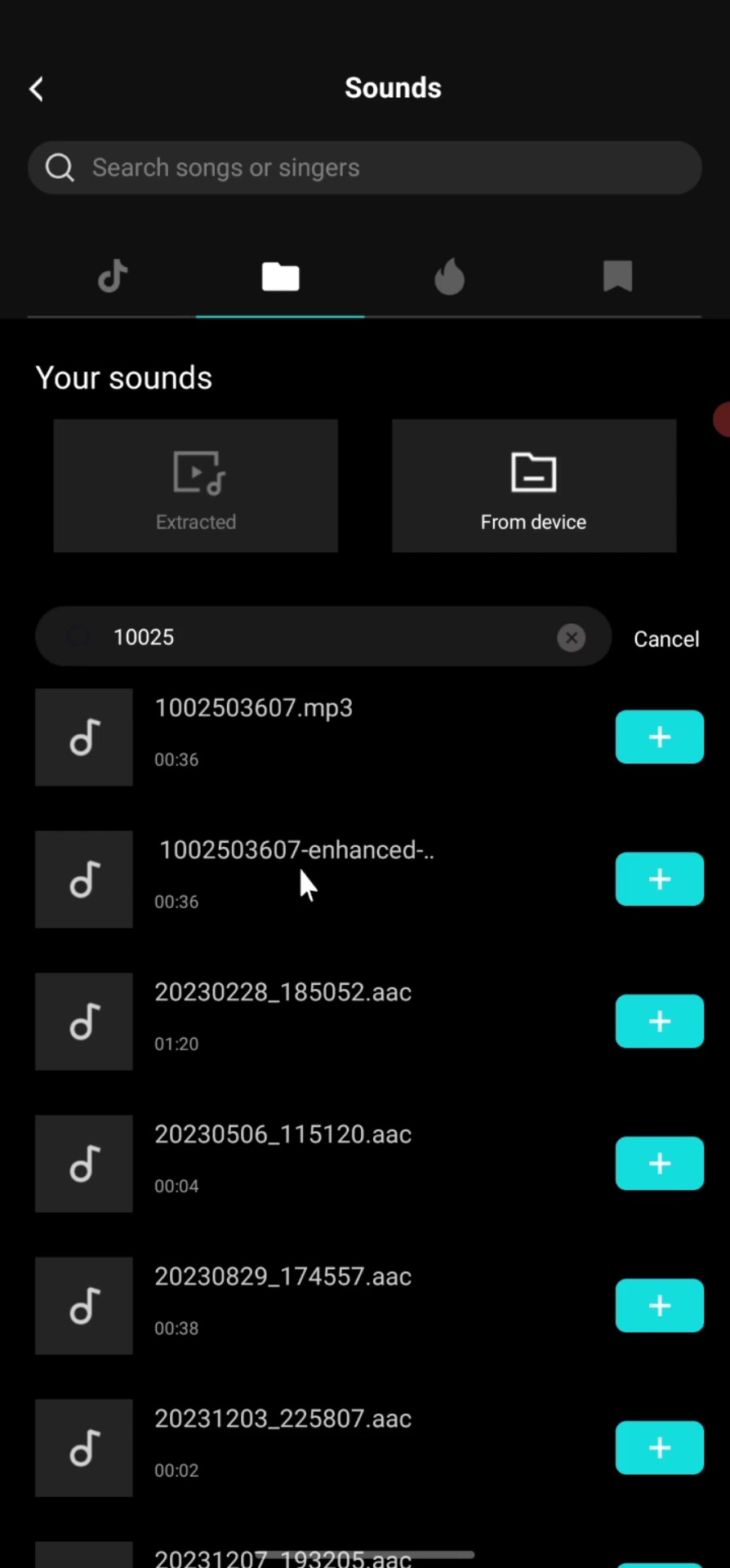Switch to the trending flame tab
730x1568 pixels.
449,277
